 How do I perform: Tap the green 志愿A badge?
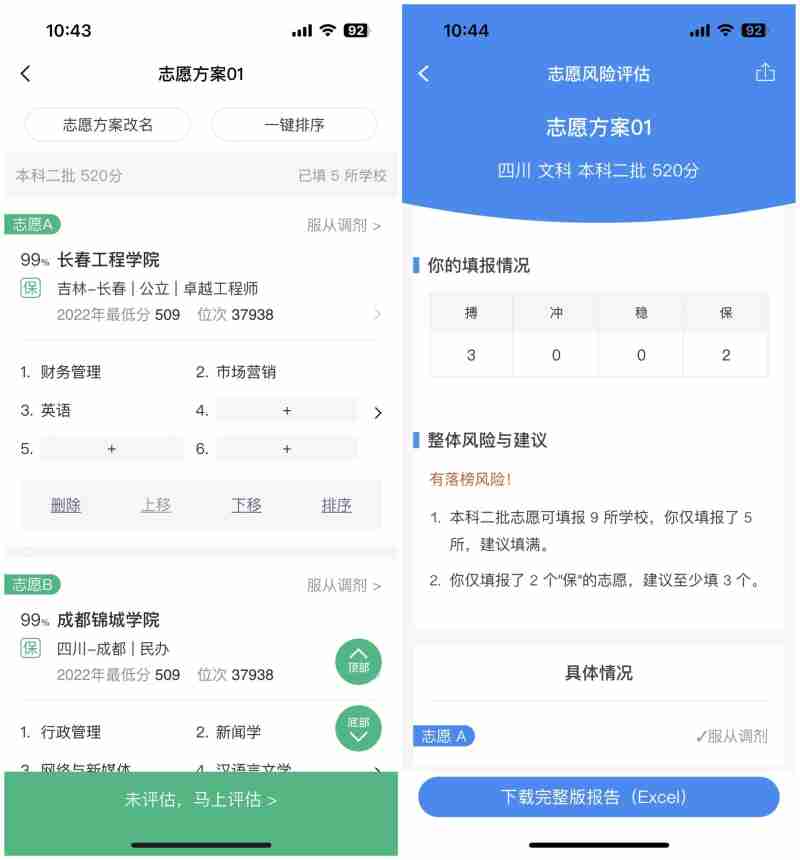click(31, 225)
